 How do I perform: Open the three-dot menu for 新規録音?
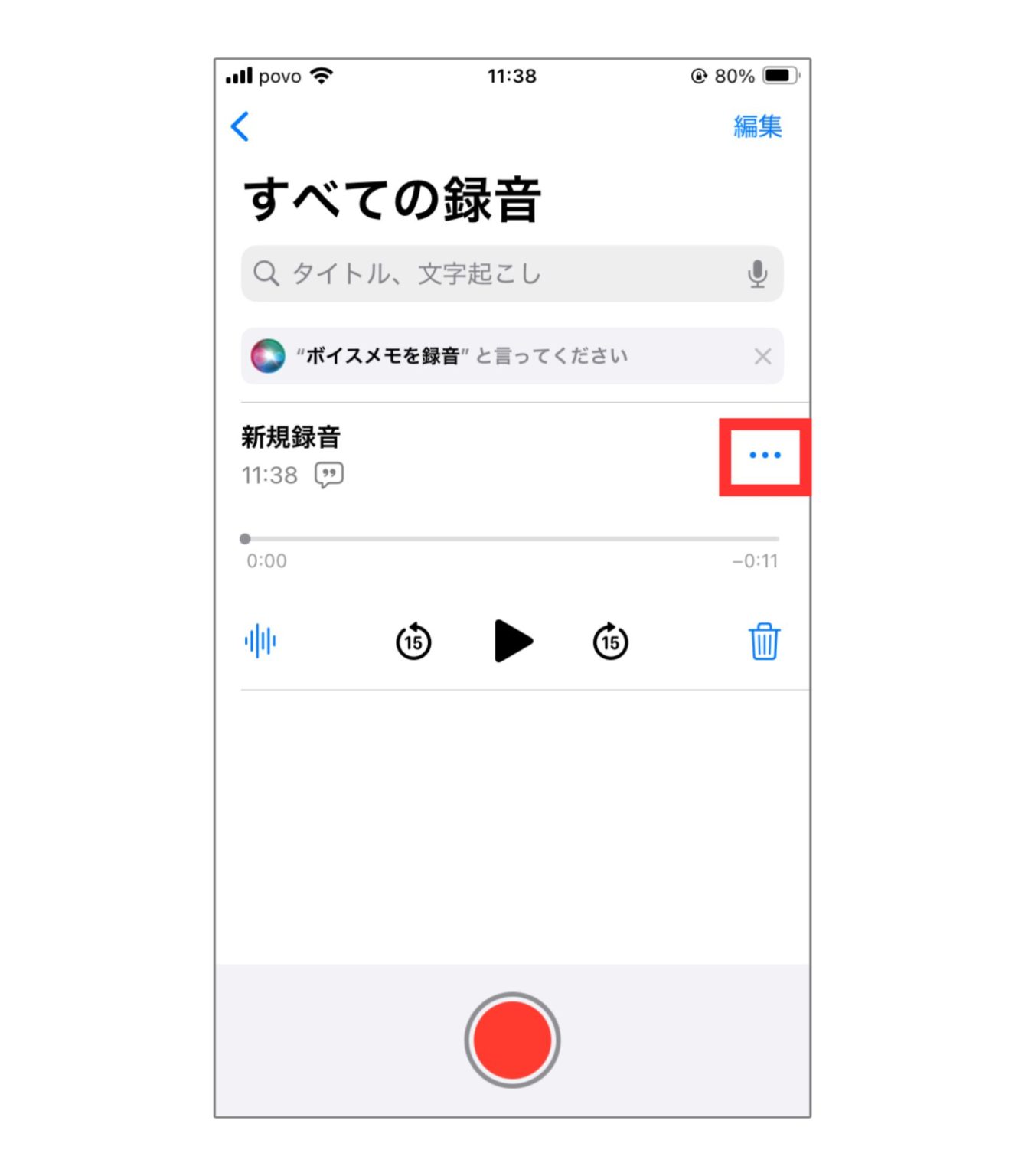click(x=765, y=456)
